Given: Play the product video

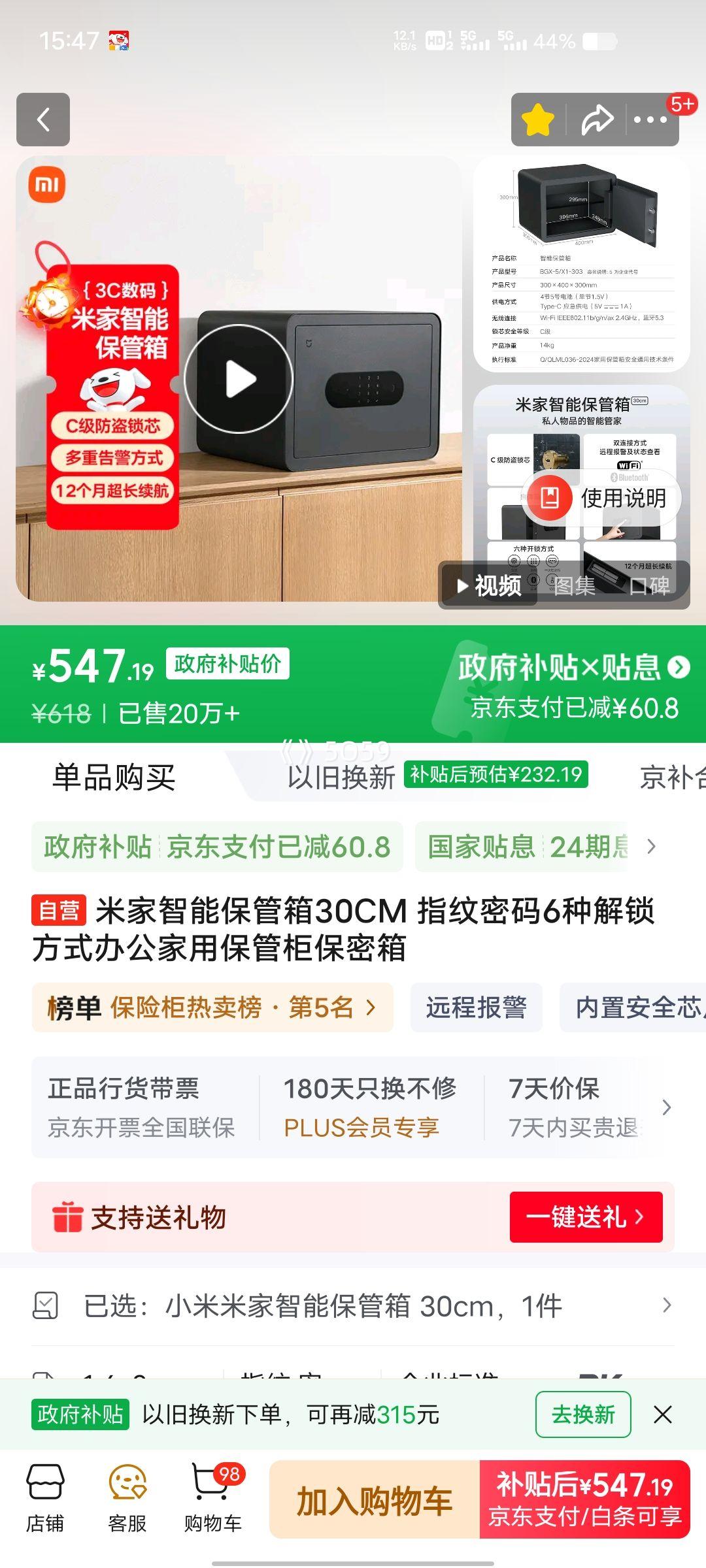Looking at the screenshot, I should point(239,379).
